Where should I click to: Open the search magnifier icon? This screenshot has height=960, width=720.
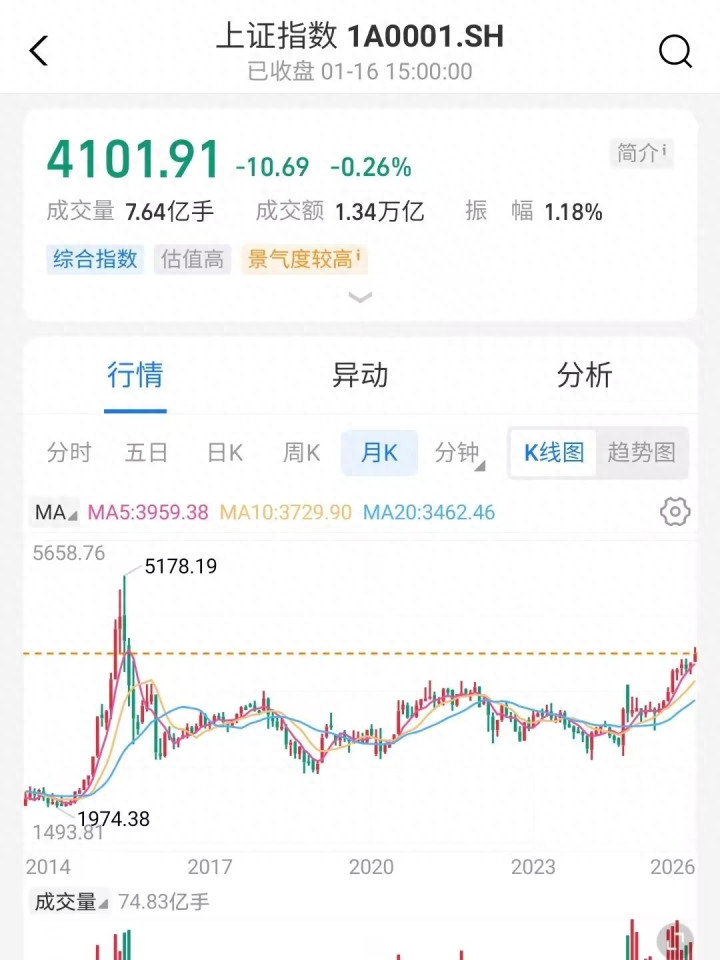(675, 51)
